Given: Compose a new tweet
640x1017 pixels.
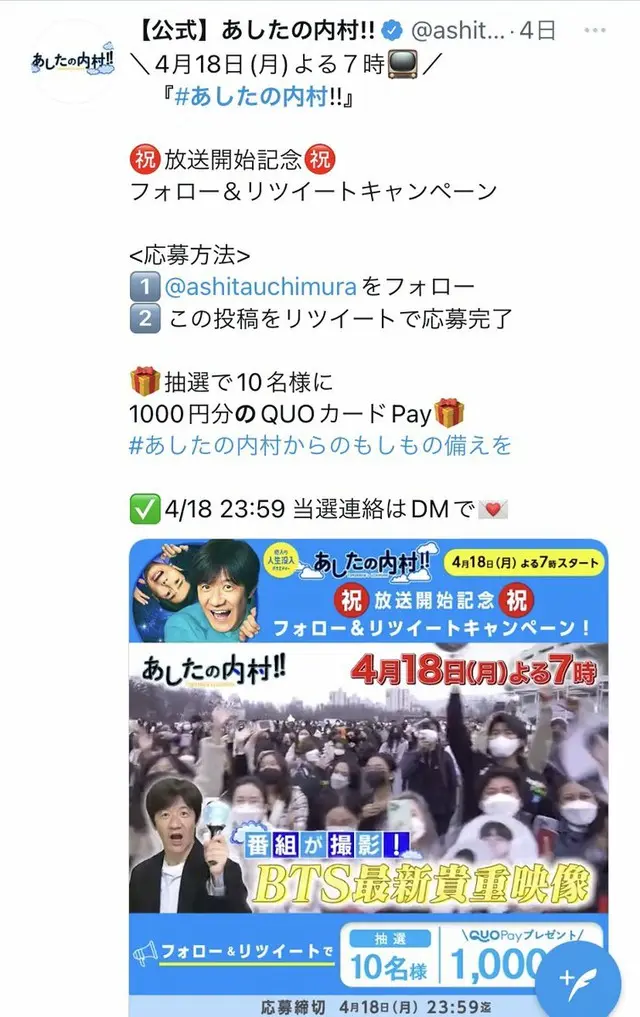Looking at the screenshot, I should tap(579, 979).
